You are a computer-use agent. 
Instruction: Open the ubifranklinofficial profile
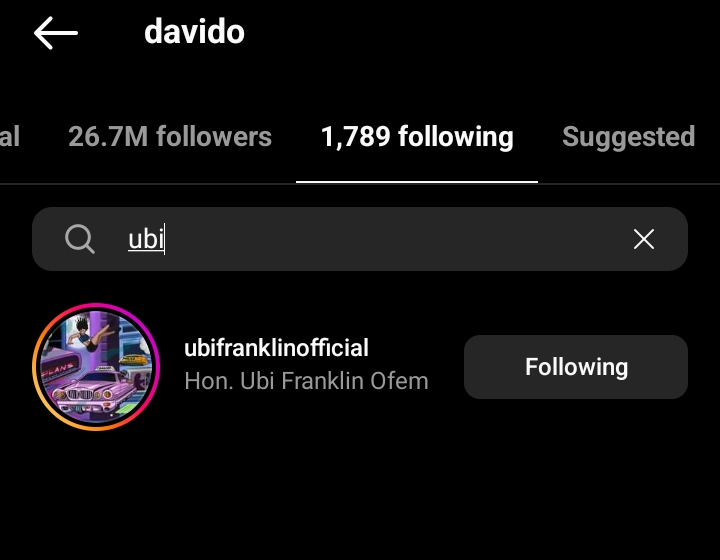pos(277,348)
